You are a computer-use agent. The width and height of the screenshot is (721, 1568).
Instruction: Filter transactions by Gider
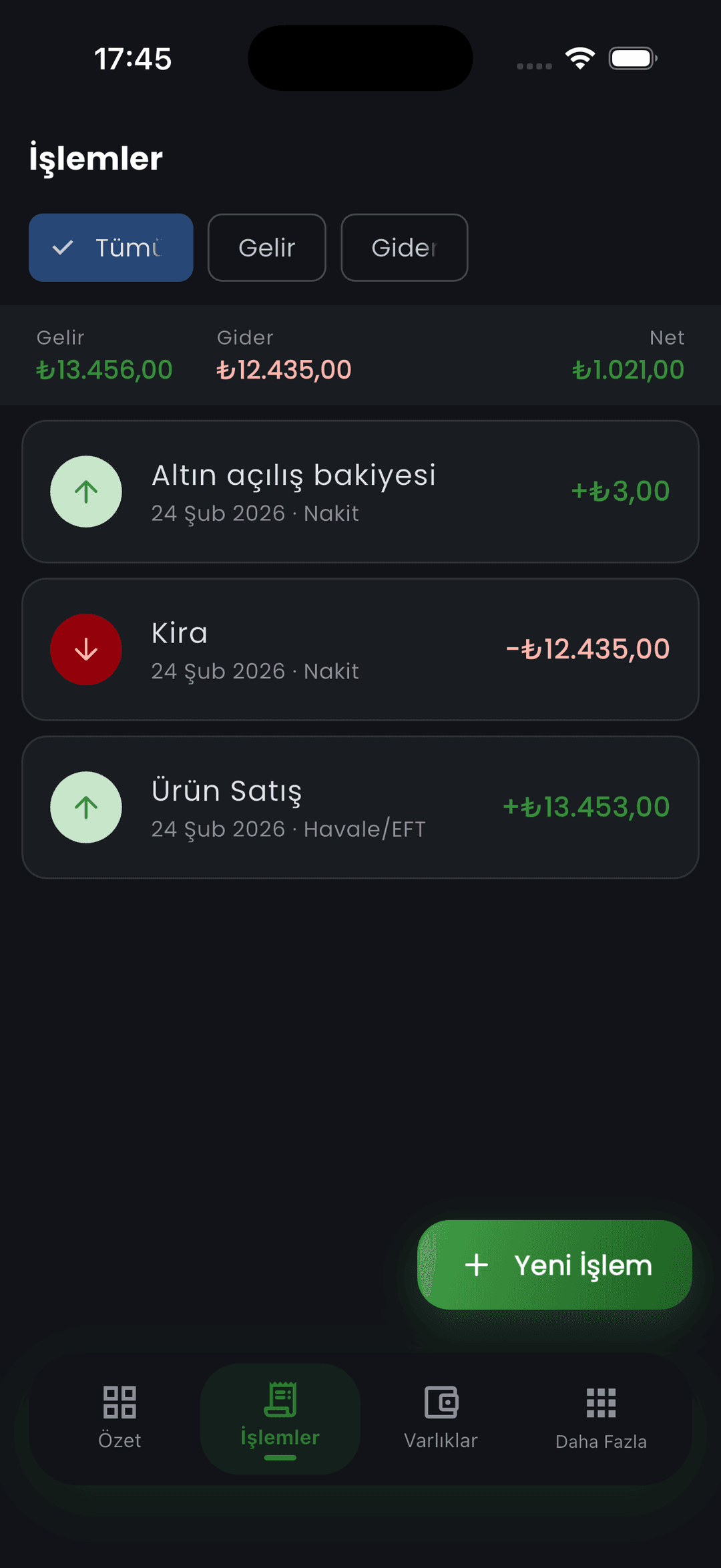[x=405, y=248]
